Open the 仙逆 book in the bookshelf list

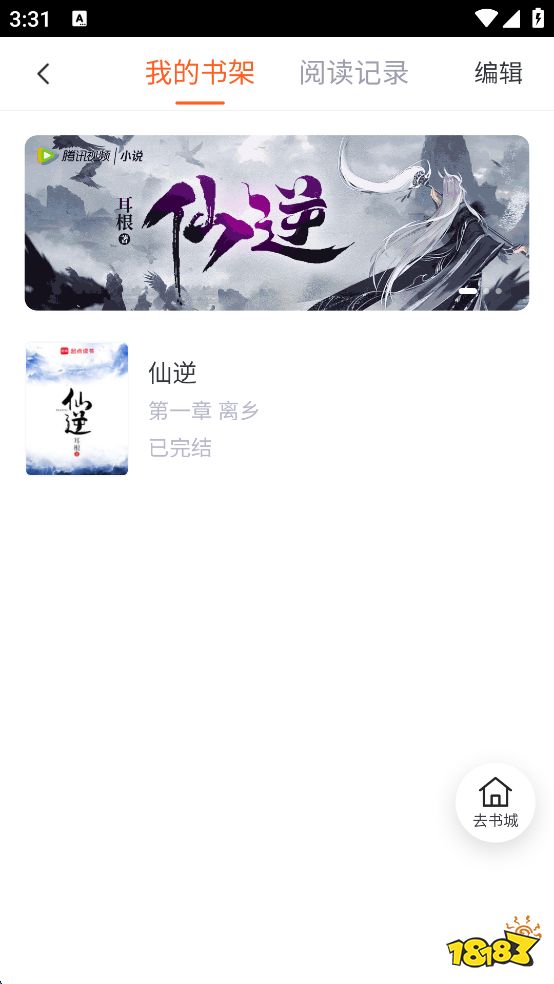click(x=277, y=409)
